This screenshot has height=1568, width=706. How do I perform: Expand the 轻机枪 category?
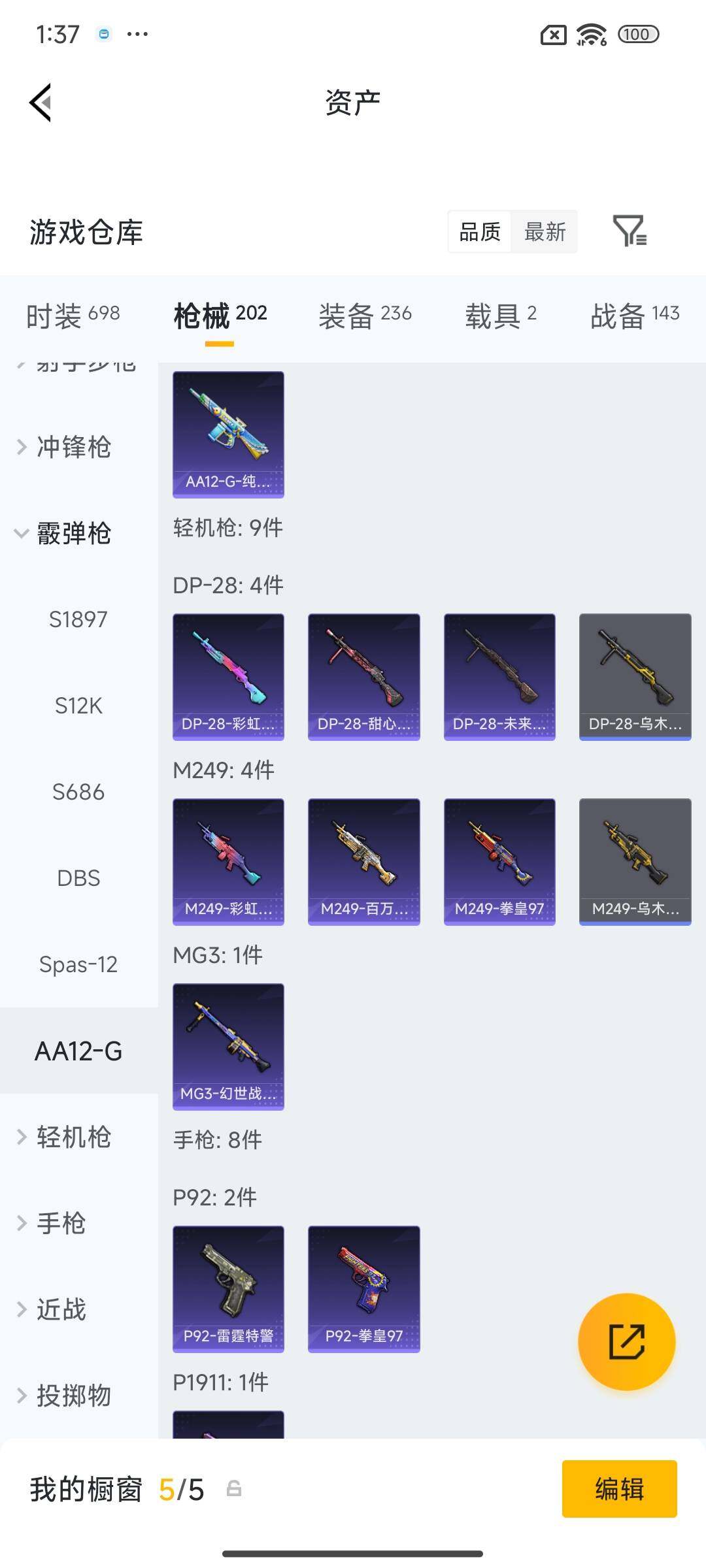tap(72, 1137)
